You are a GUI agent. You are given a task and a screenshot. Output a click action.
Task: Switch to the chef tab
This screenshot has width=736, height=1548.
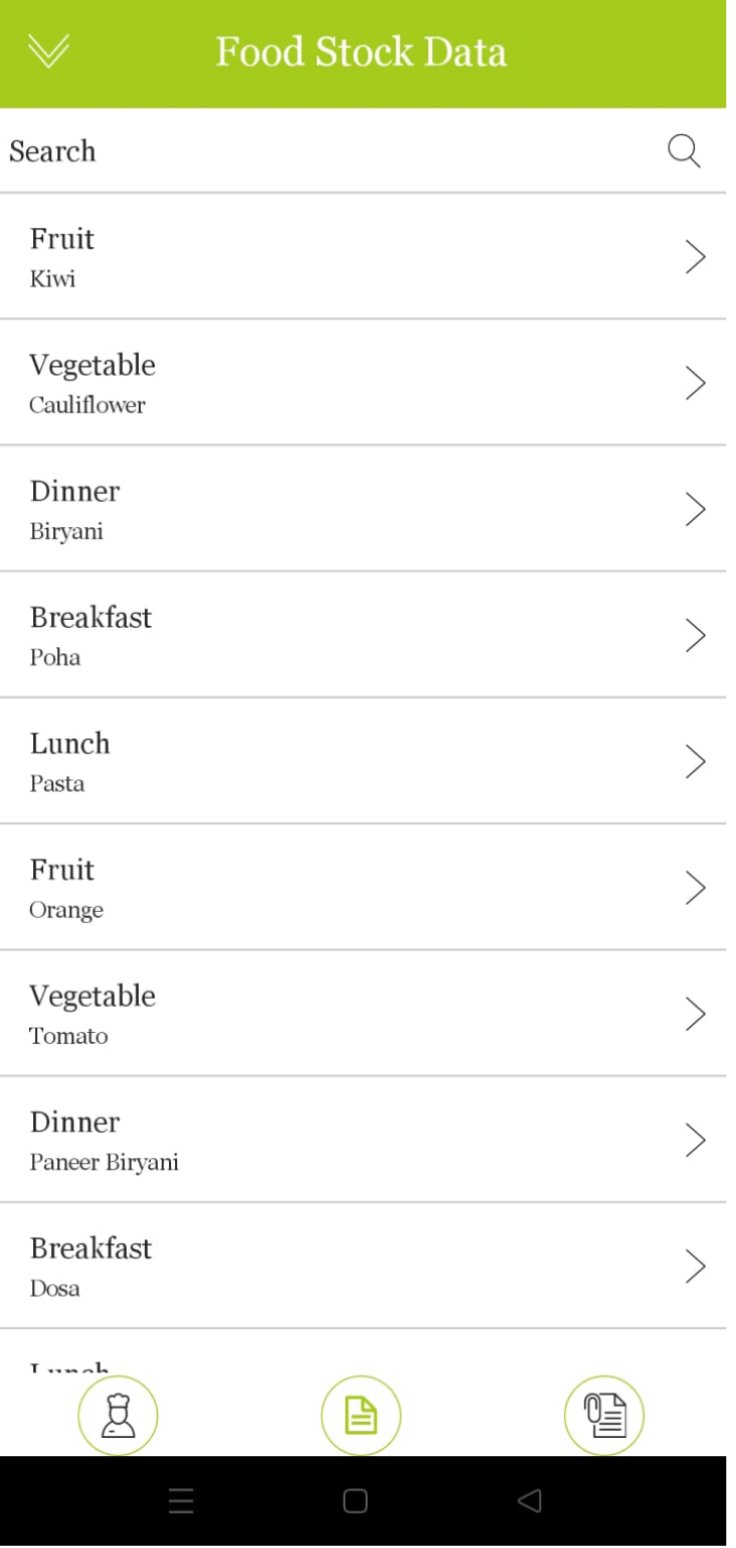[x=118, y=1416]
